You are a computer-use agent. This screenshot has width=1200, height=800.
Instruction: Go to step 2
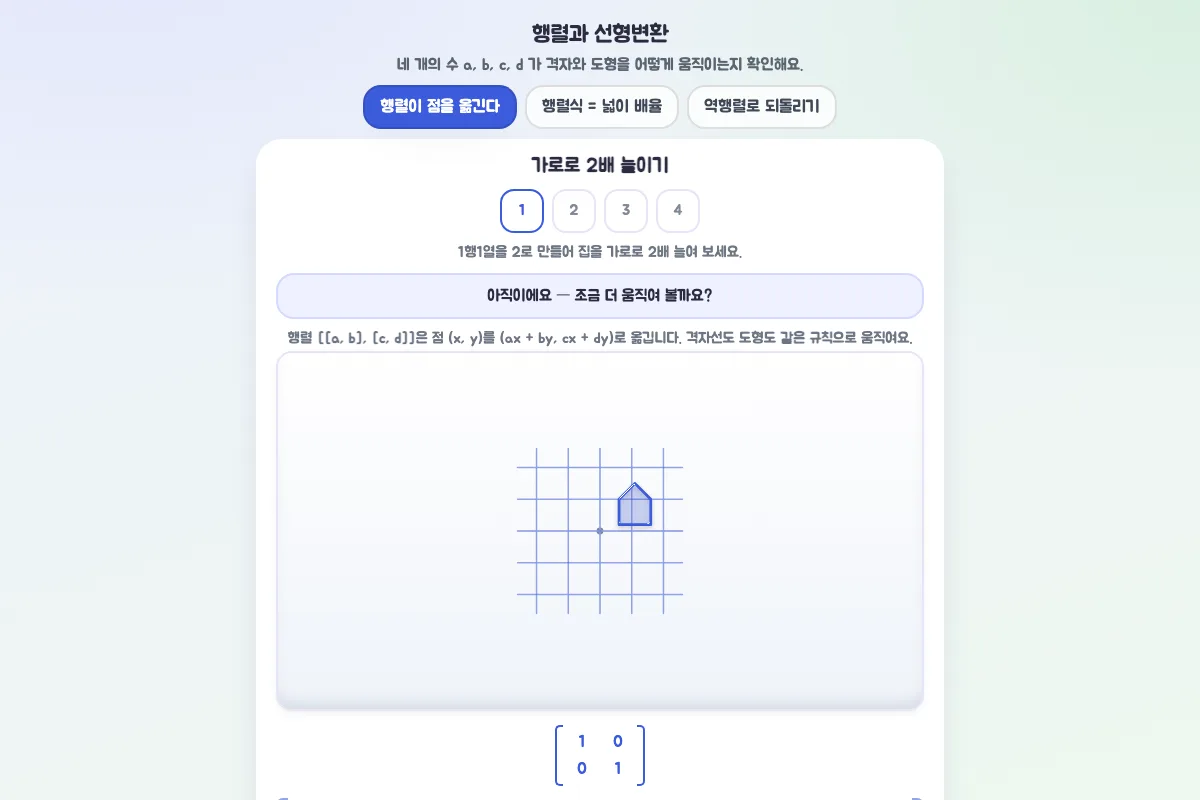click(x=574, y=211)
